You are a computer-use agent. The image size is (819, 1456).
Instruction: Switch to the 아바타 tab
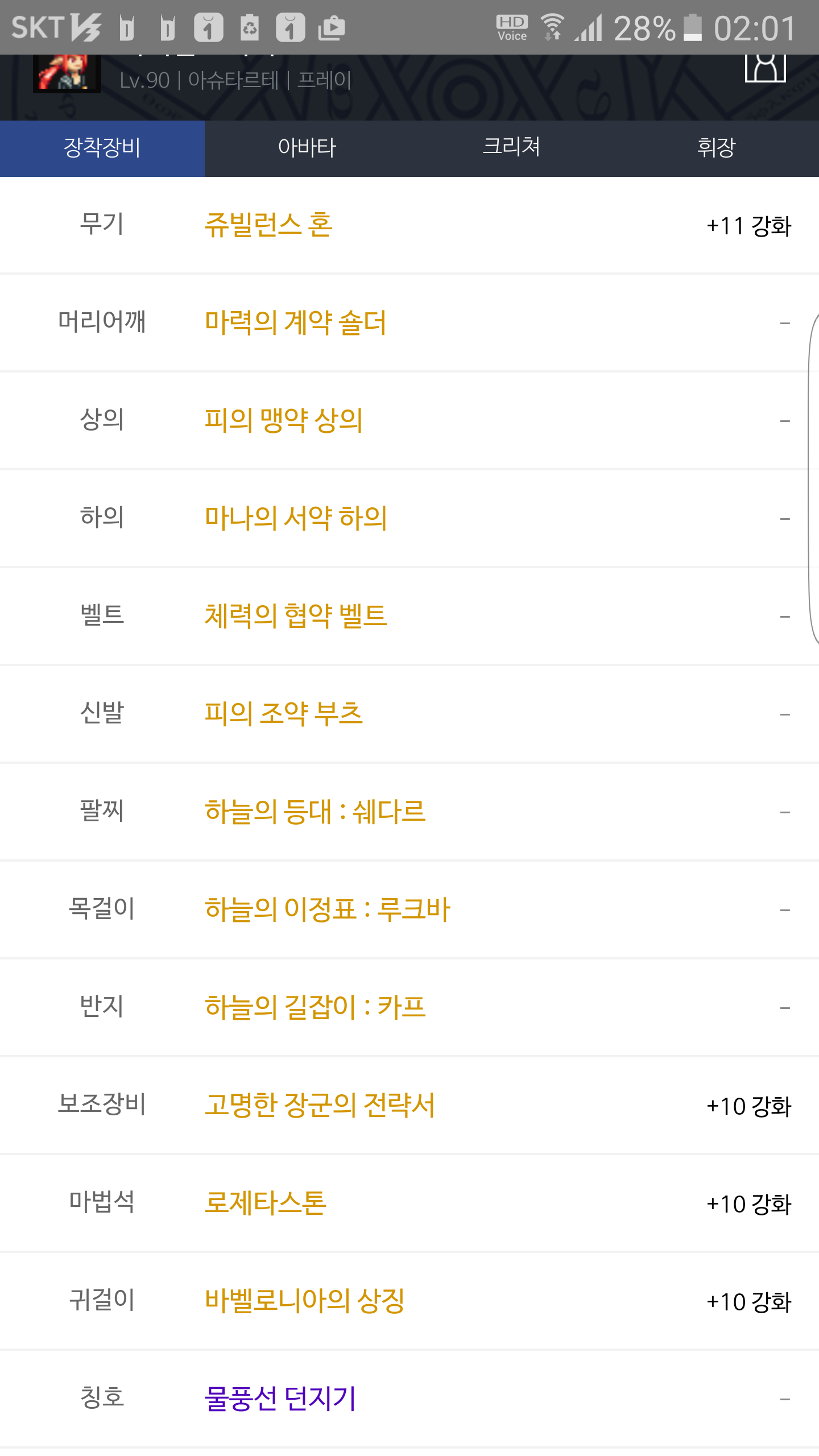tap(307, 148)
